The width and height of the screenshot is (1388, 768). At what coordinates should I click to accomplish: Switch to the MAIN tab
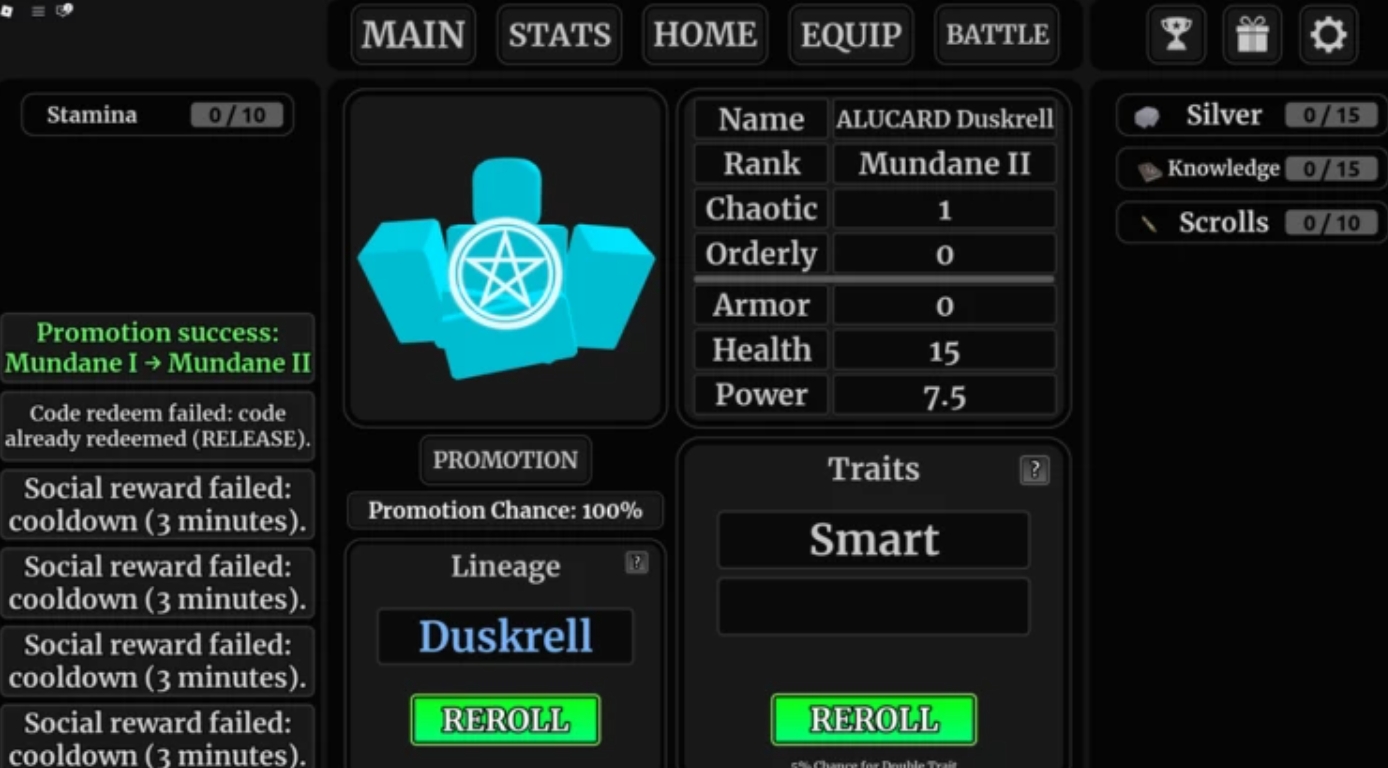(x=413, y=35)
